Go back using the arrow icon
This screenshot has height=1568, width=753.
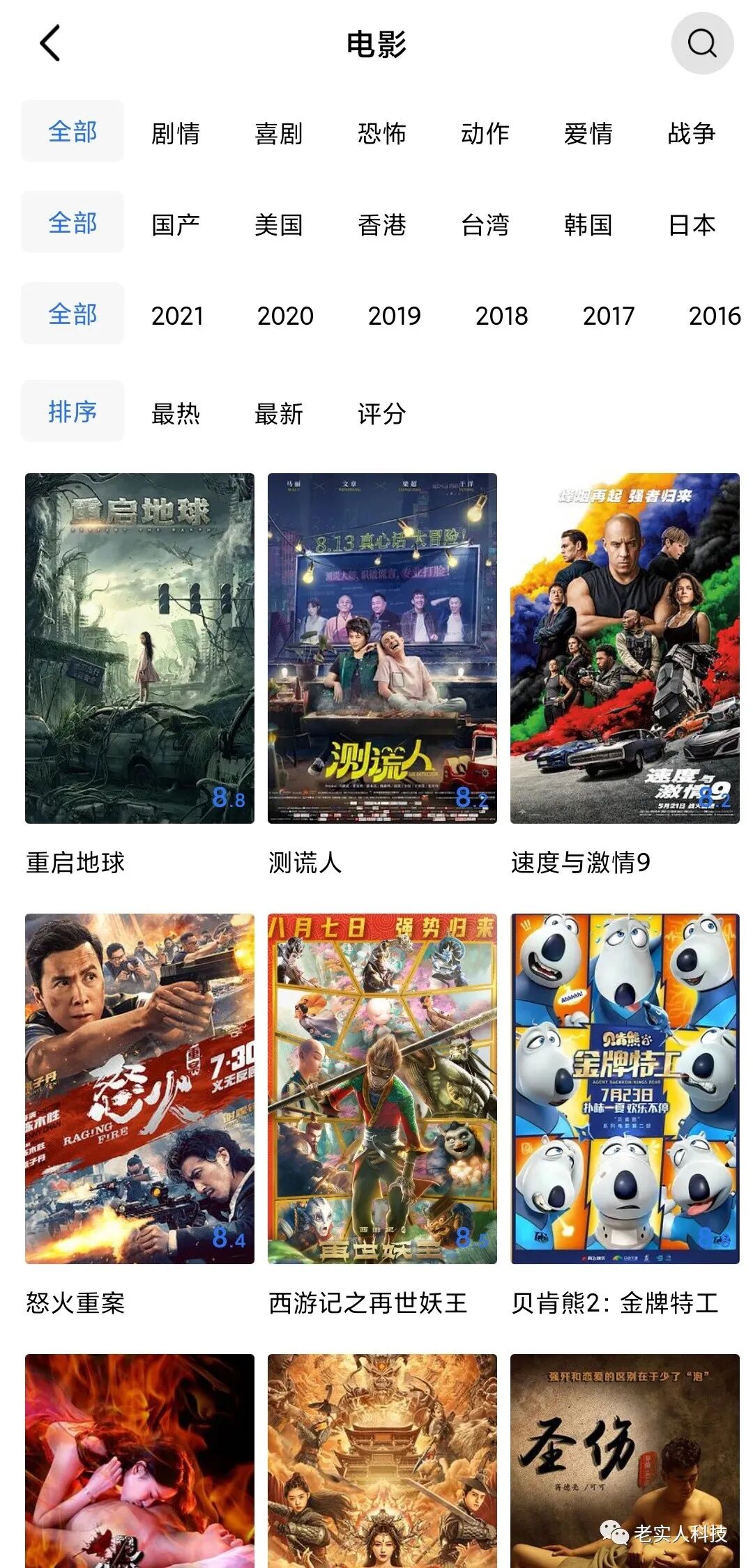50,43
